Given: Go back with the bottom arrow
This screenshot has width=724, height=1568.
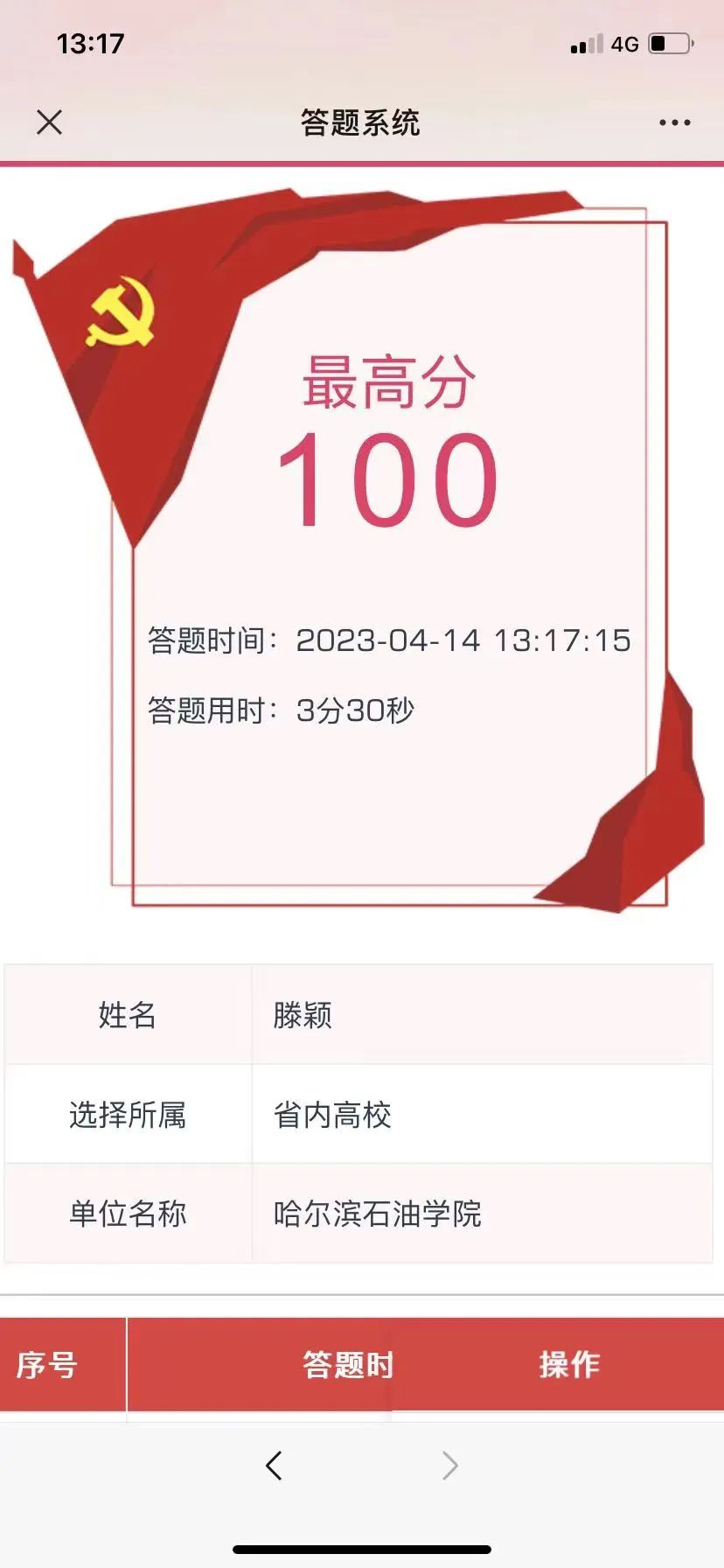Looking at the screenshot, I should [x=274, y=1465].
